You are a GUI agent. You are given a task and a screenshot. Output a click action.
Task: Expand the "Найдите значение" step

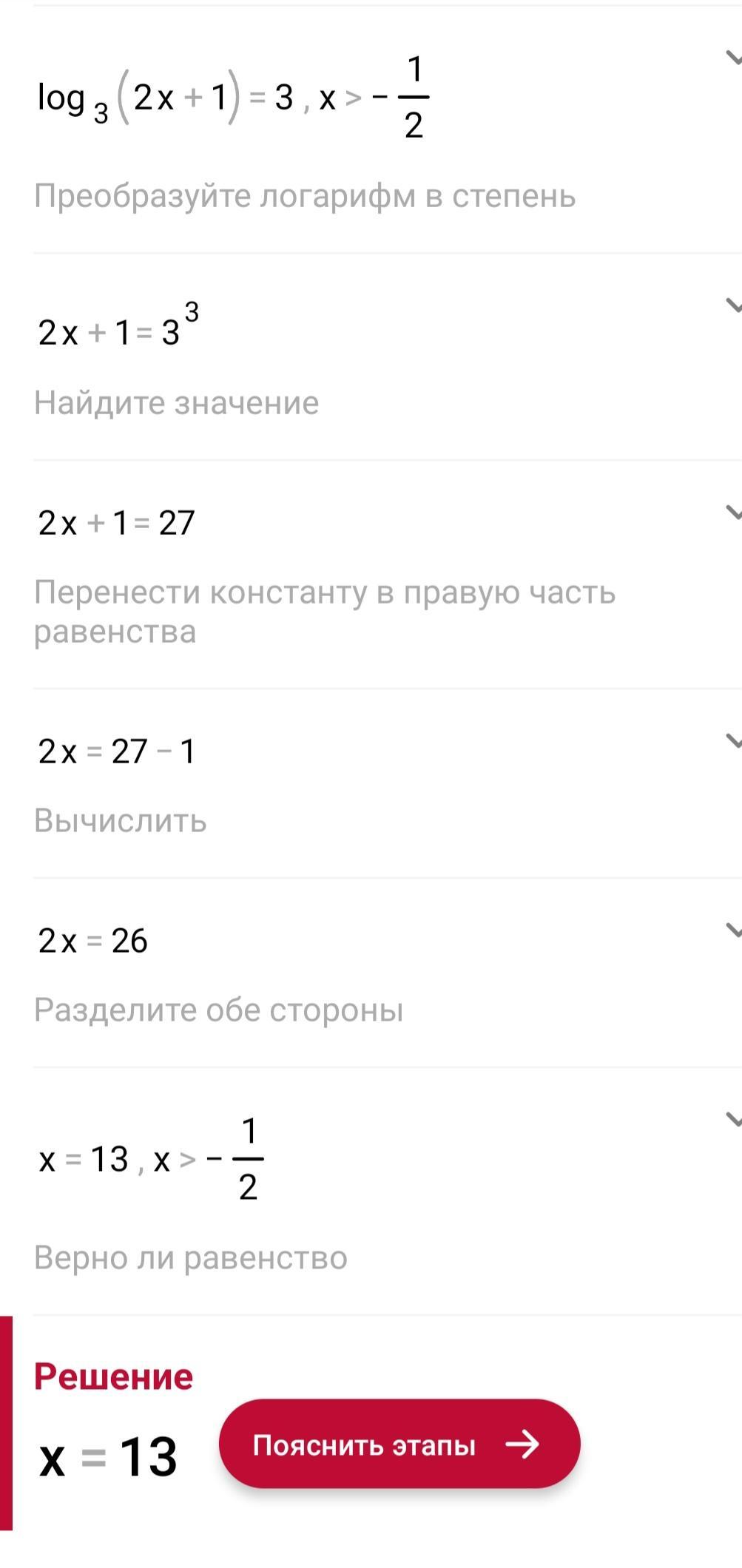[x=732, y=305]
